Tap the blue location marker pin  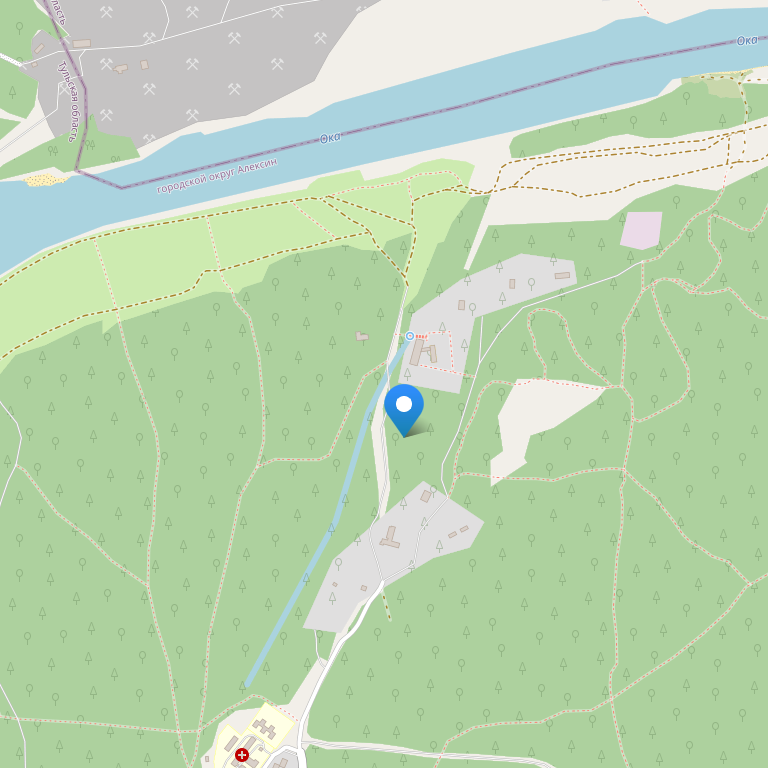pos(404,406)
